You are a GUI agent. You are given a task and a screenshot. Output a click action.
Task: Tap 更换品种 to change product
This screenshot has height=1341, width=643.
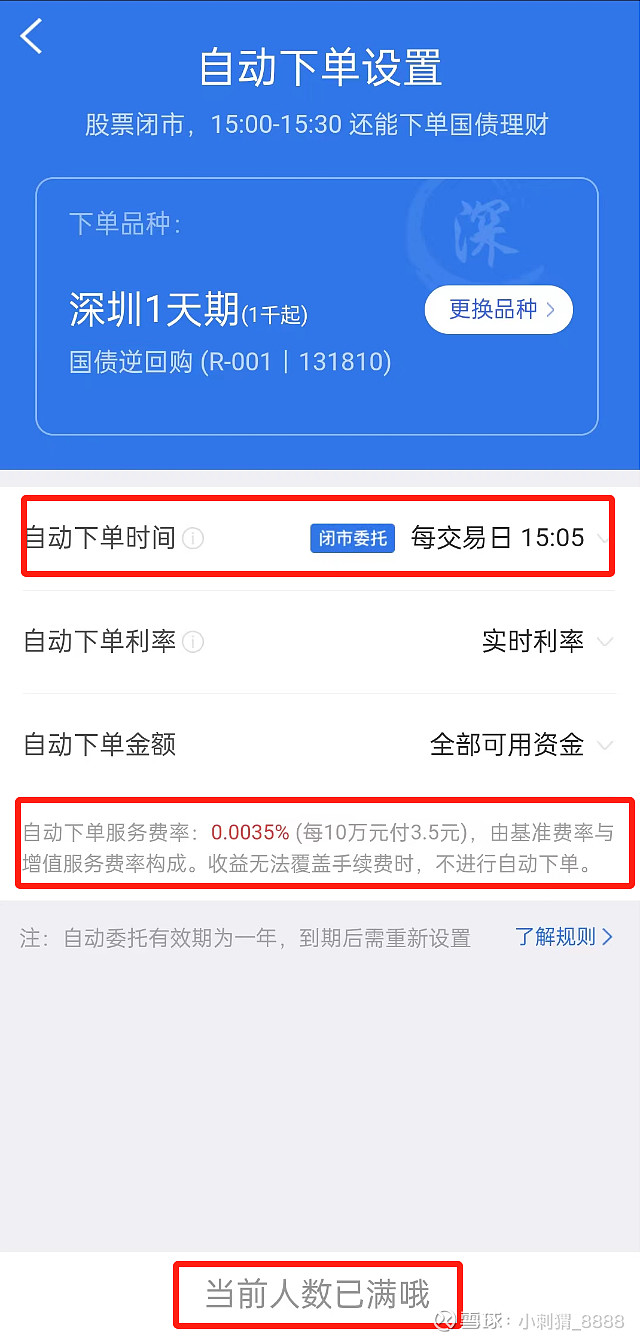click(499, 309)
